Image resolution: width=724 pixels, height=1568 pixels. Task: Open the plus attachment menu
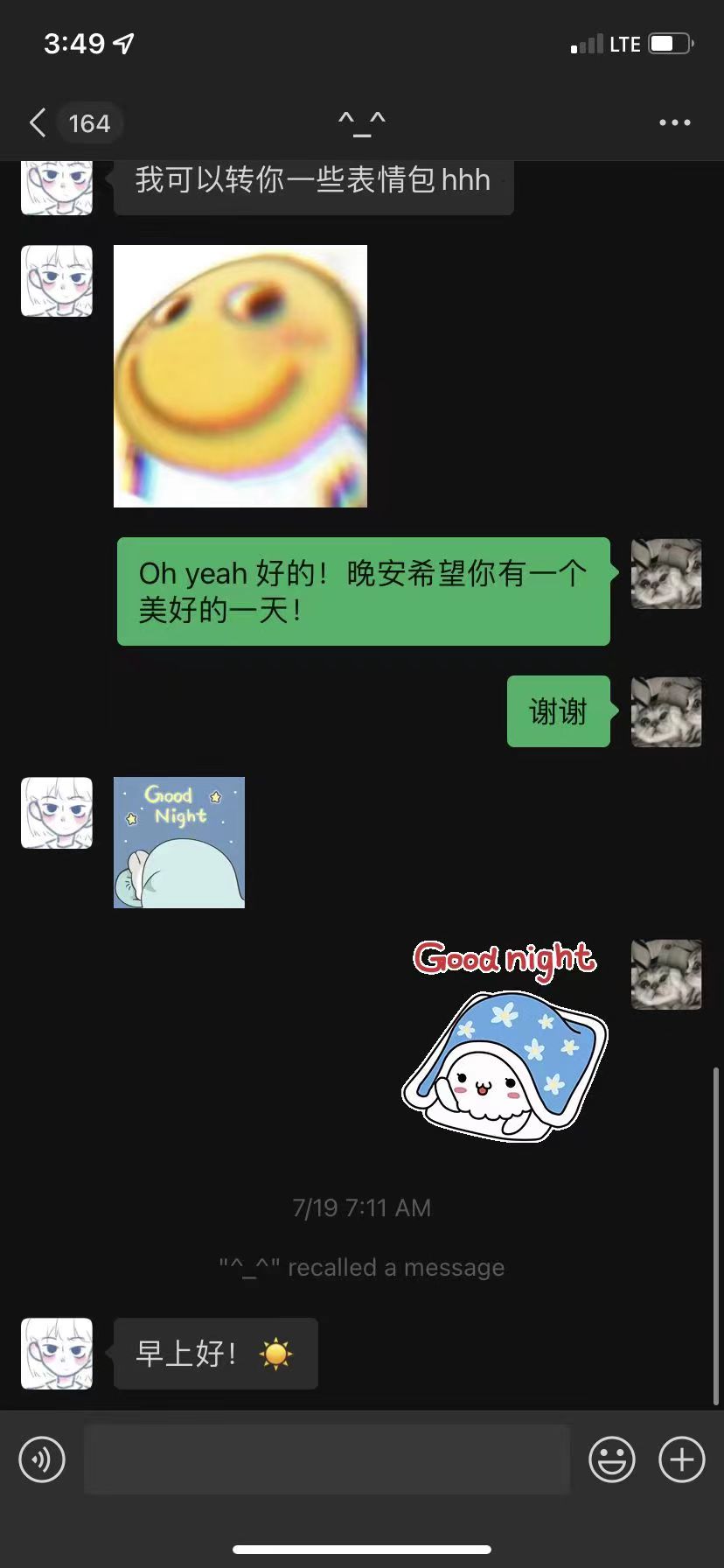click(x=681, y=1459)
